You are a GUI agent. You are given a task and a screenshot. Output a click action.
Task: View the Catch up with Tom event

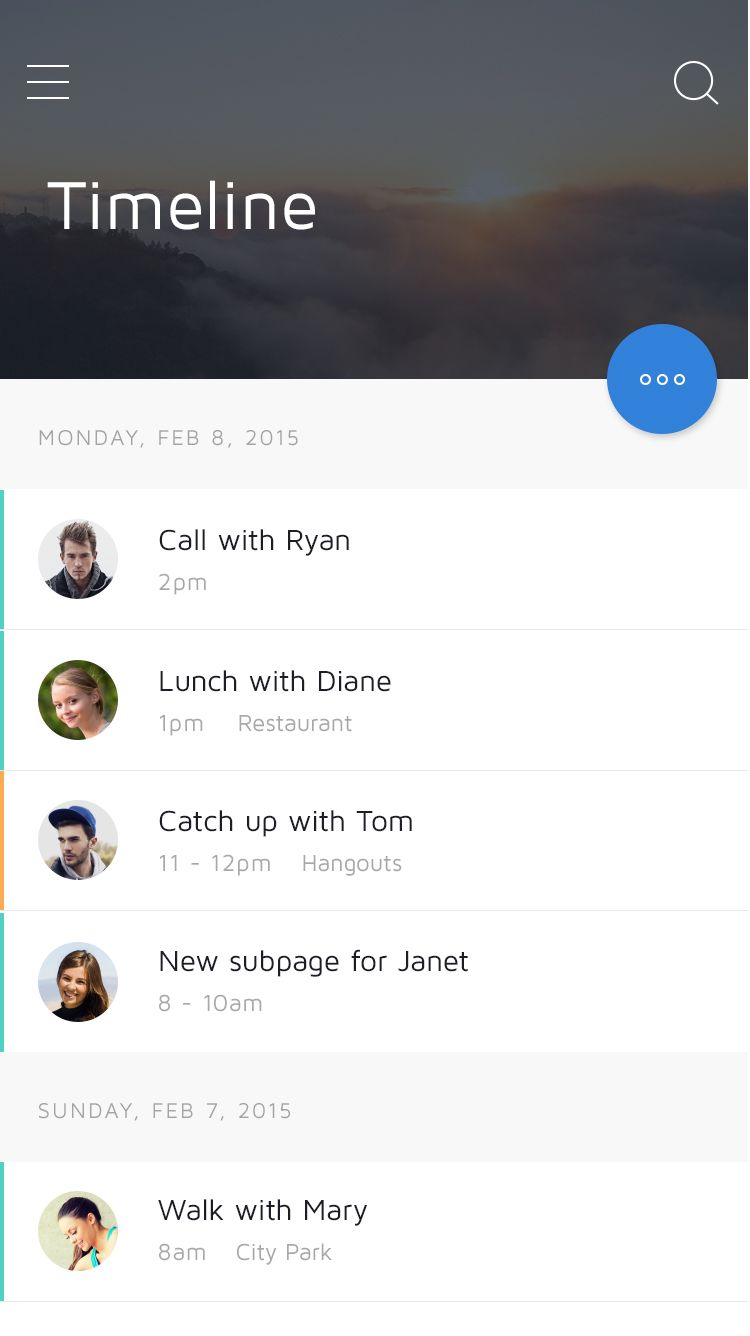point(375,840)
